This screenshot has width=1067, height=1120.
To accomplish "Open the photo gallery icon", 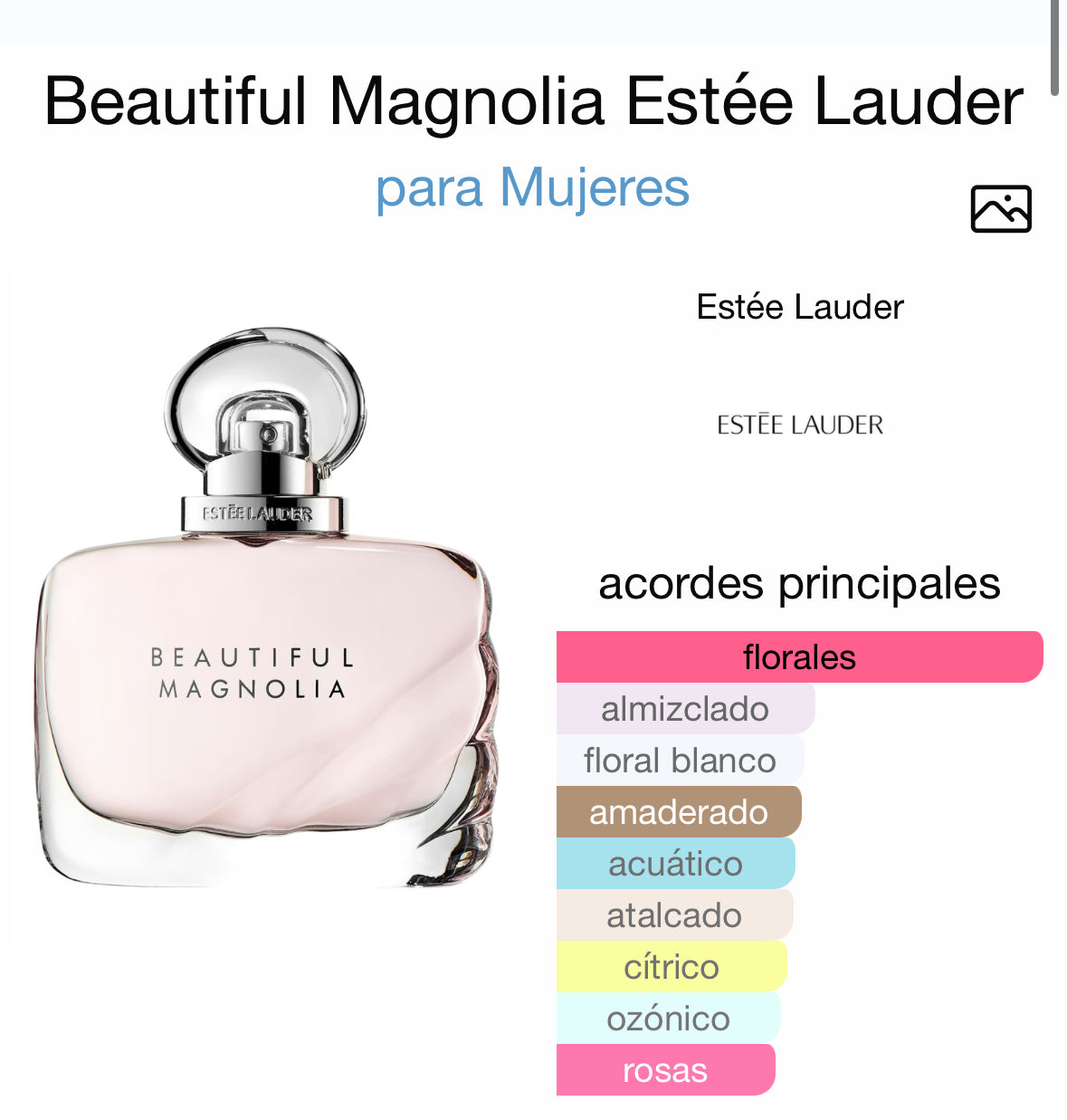I will pos(1000,209).
